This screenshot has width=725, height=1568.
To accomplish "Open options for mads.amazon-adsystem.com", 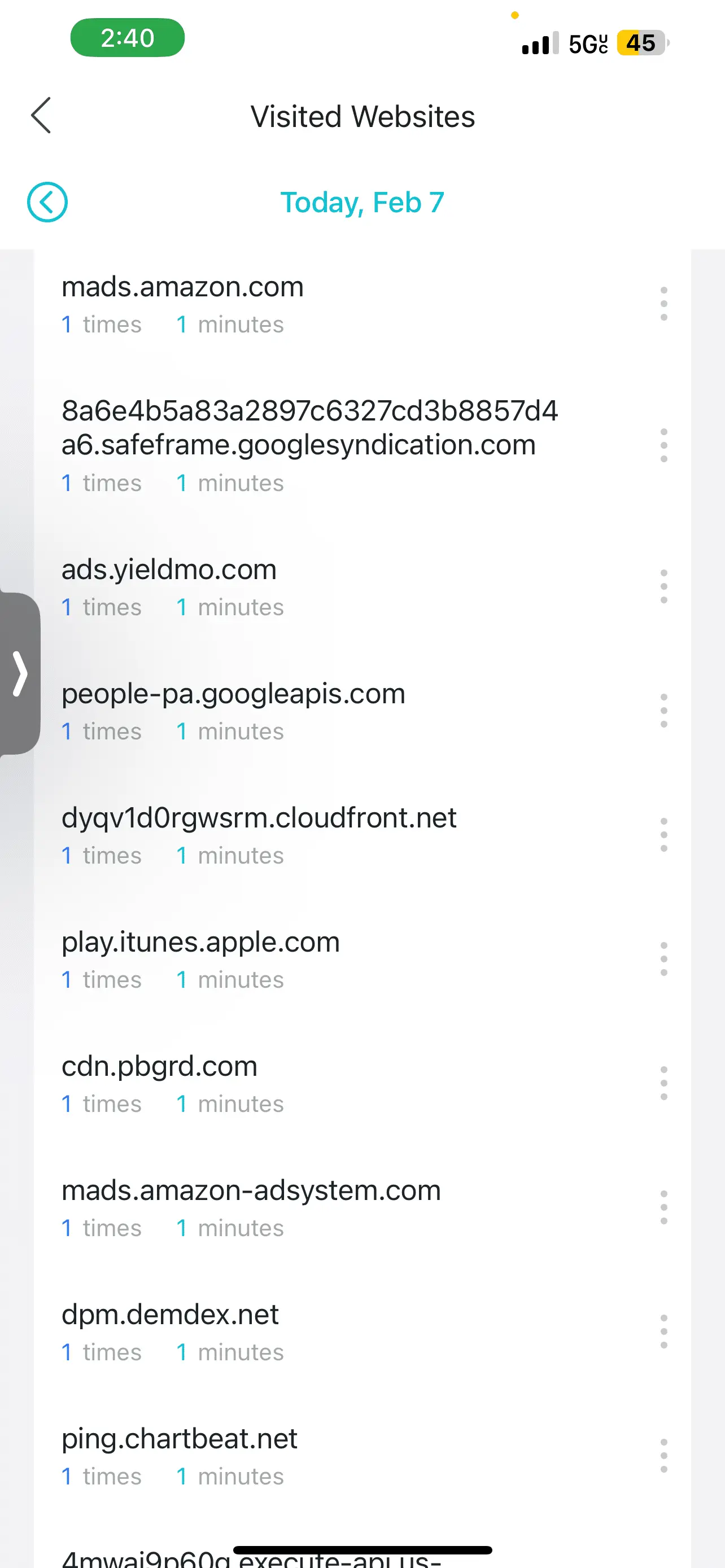I will click(x=663, y=1208).
